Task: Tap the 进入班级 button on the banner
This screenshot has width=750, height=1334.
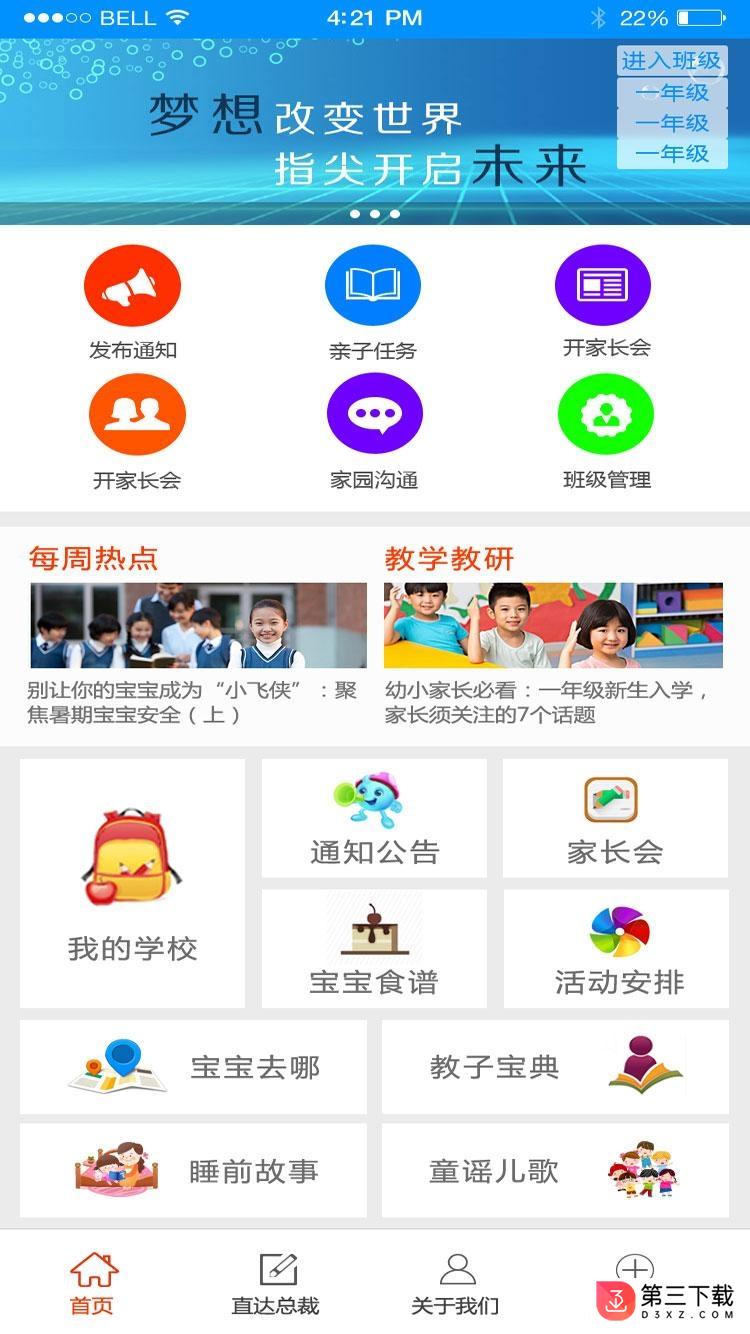Action: (671, 61)
